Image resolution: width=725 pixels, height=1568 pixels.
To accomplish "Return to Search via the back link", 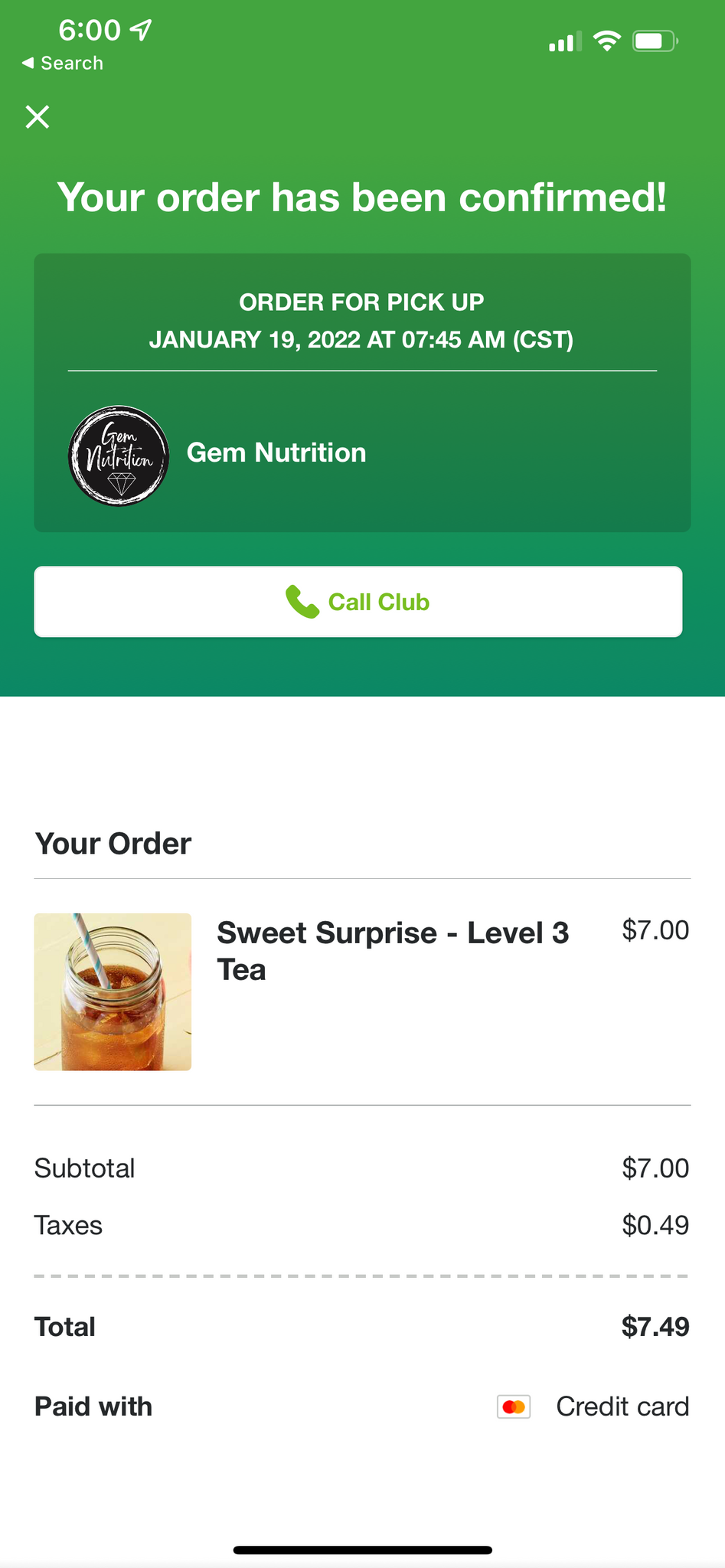I will click(x=63, y=64).
